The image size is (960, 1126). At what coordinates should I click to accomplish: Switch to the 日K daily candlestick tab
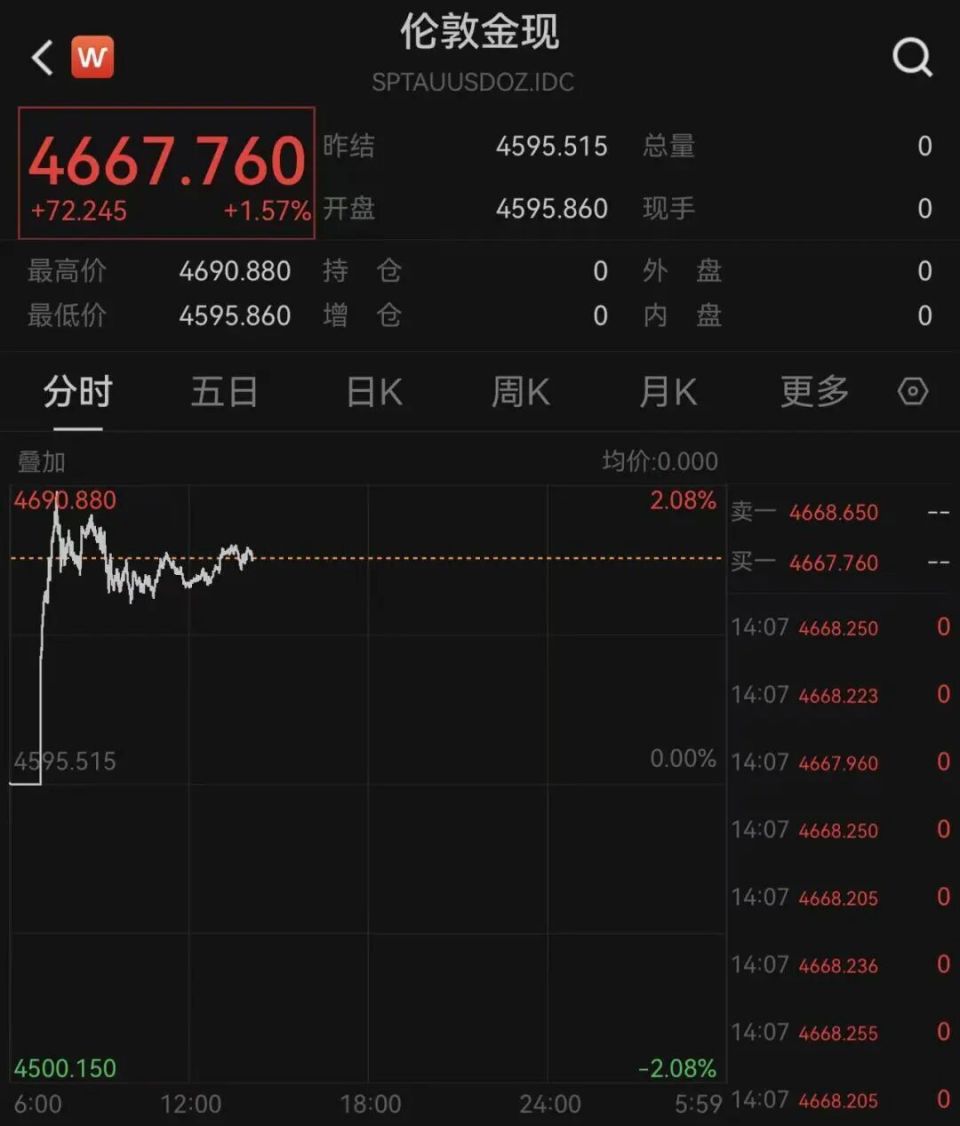(371, 391)
